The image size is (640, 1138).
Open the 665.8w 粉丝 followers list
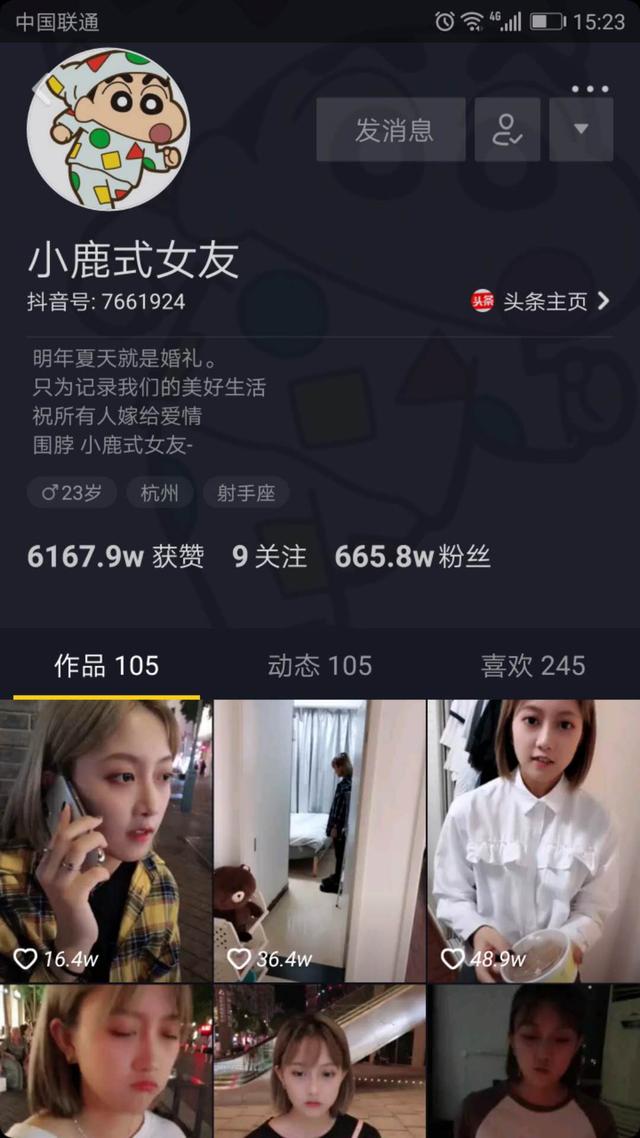click(x=412, y=557)
